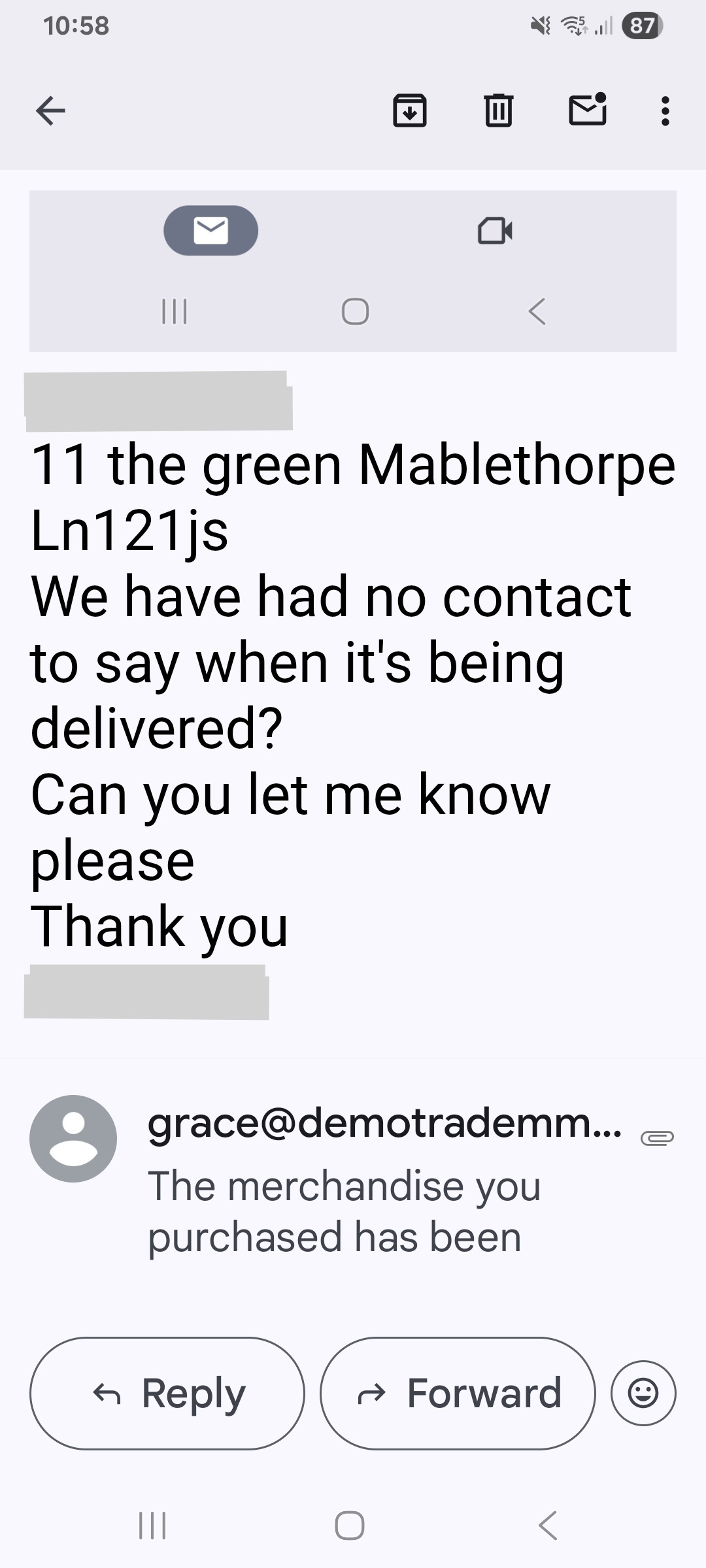Reply to this email

point(167,1394)
